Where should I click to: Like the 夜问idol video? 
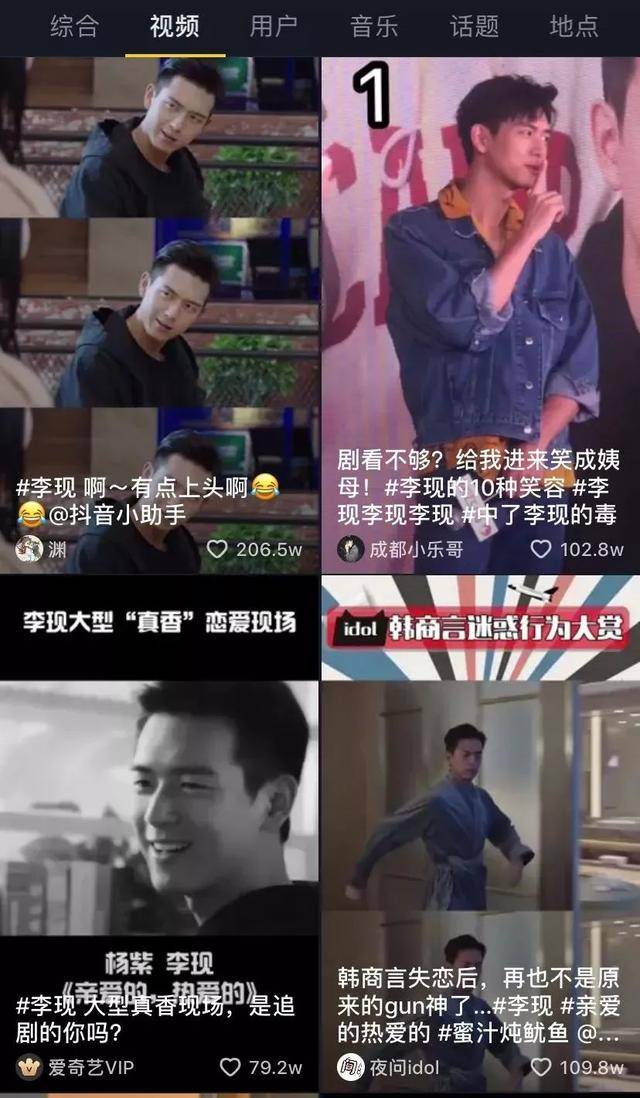pos(541,1067)
